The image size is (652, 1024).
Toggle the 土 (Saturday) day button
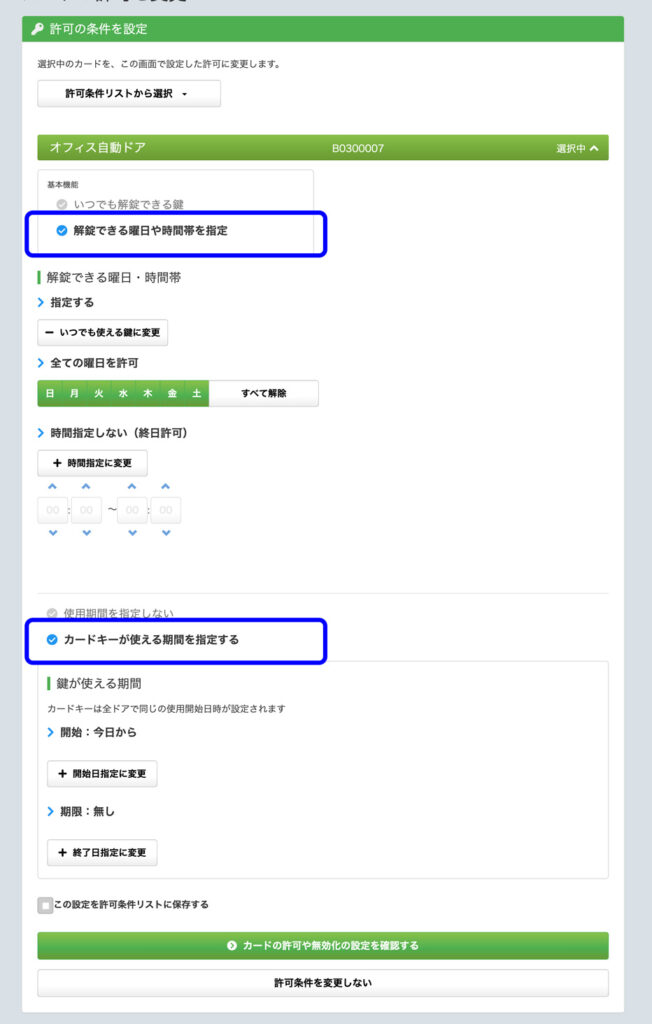(196, 393)
